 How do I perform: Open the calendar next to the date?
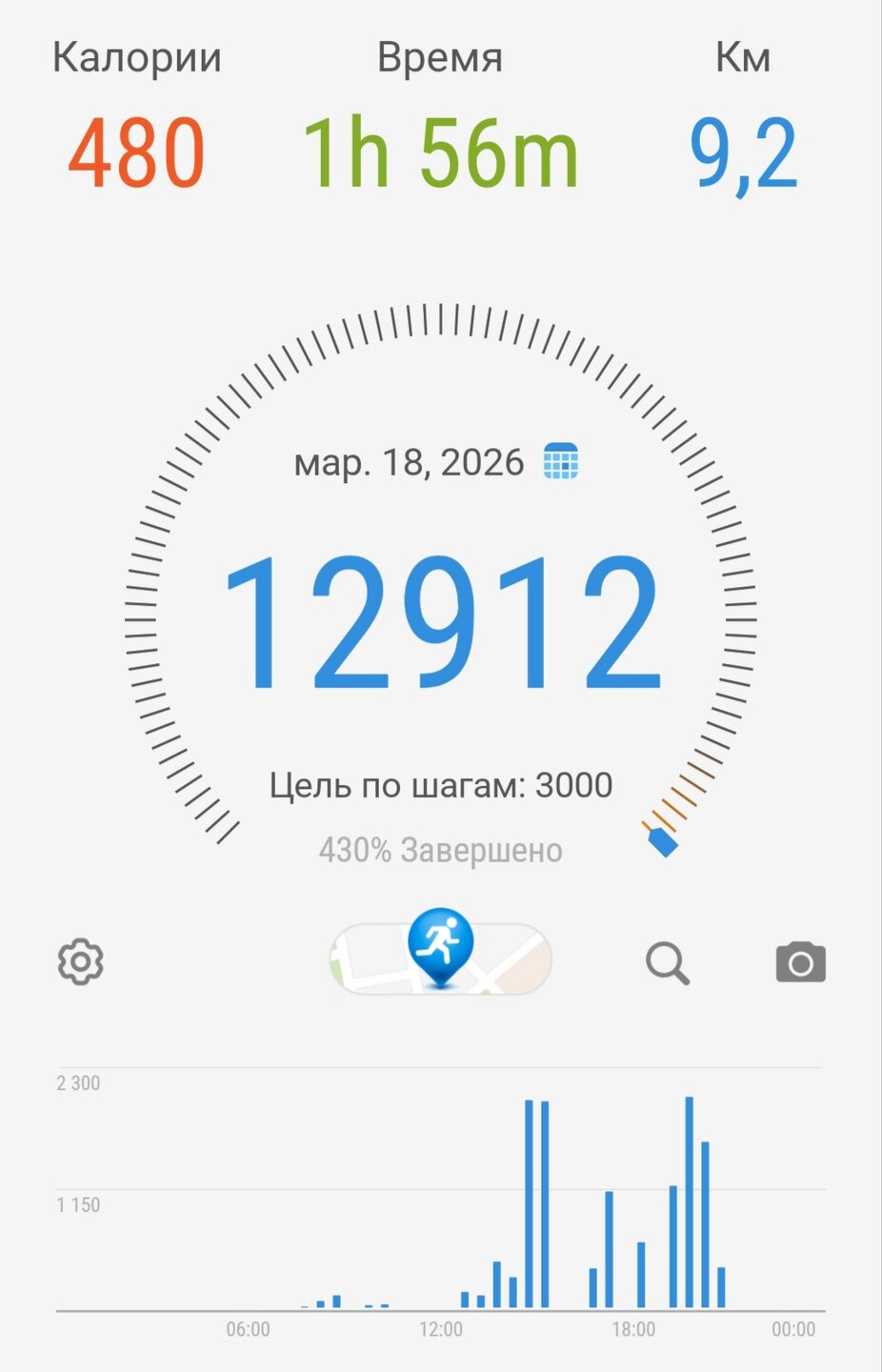click(561, 461)
